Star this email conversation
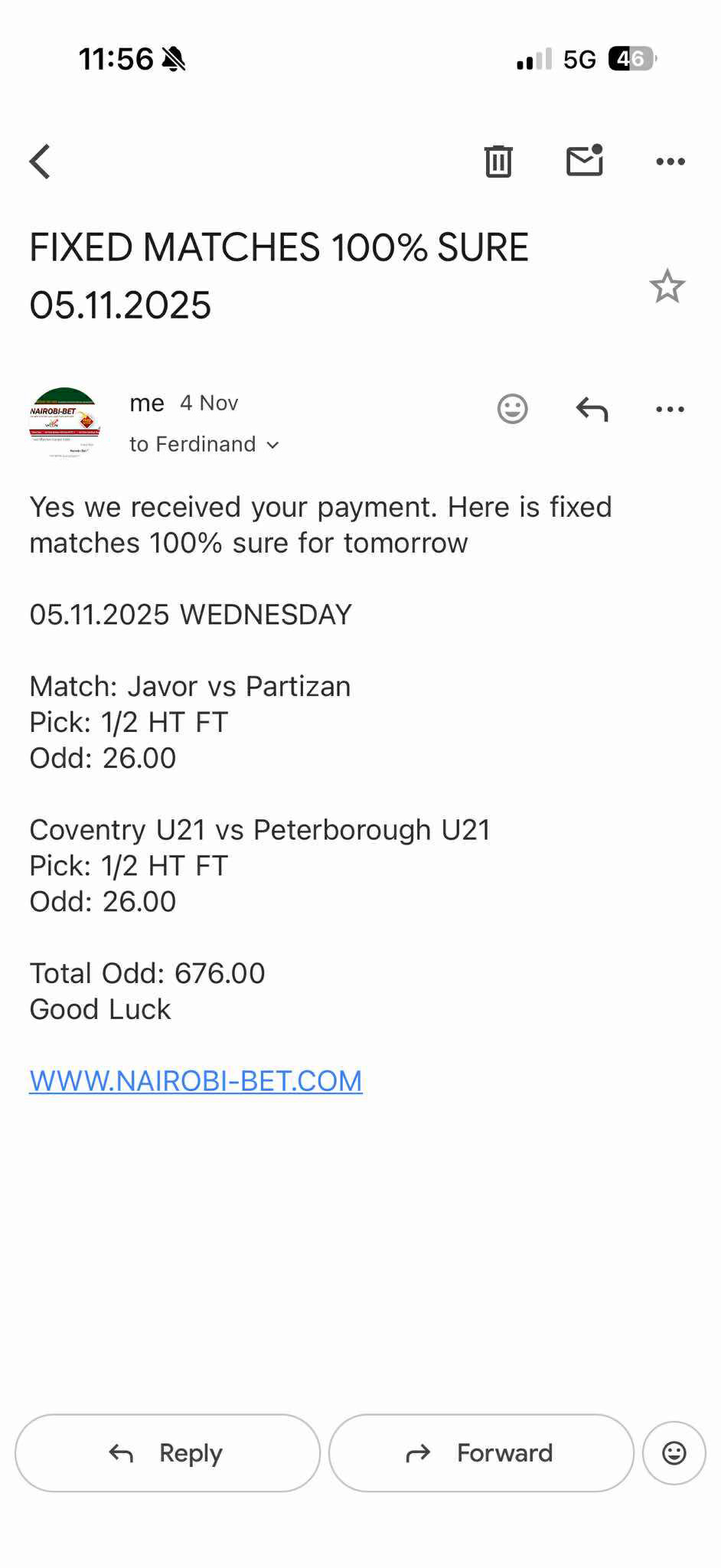The width and height of the screenshot is (721, 1568). coord(667,286)
